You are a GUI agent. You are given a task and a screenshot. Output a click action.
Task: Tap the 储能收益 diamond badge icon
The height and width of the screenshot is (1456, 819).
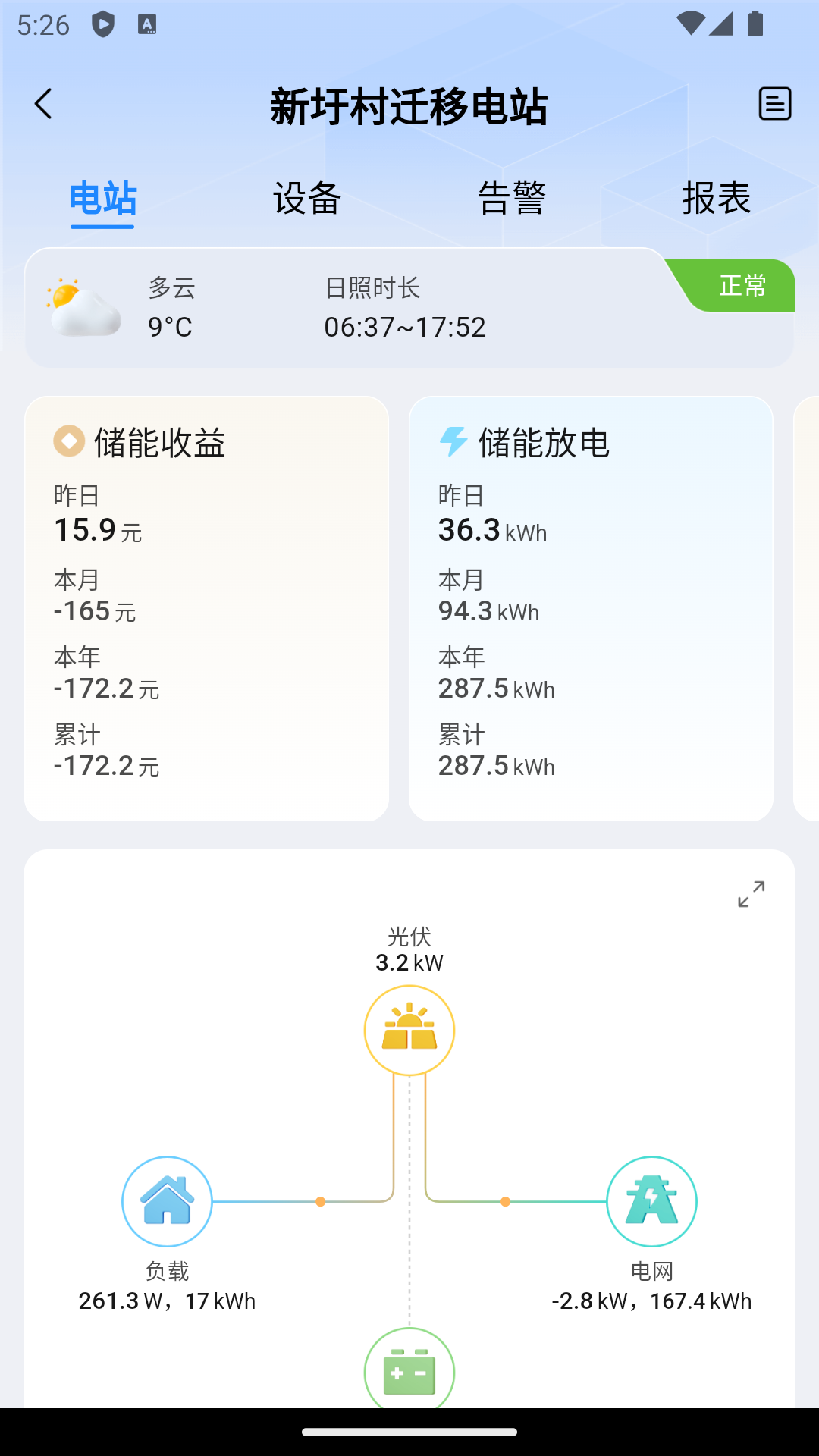[69, 441]
